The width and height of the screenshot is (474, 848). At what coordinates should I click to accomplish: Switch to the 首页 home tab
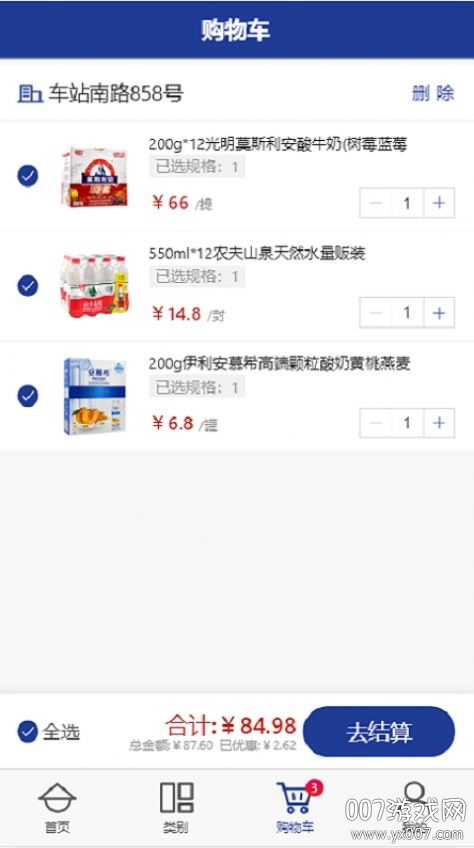click(57, 808)
